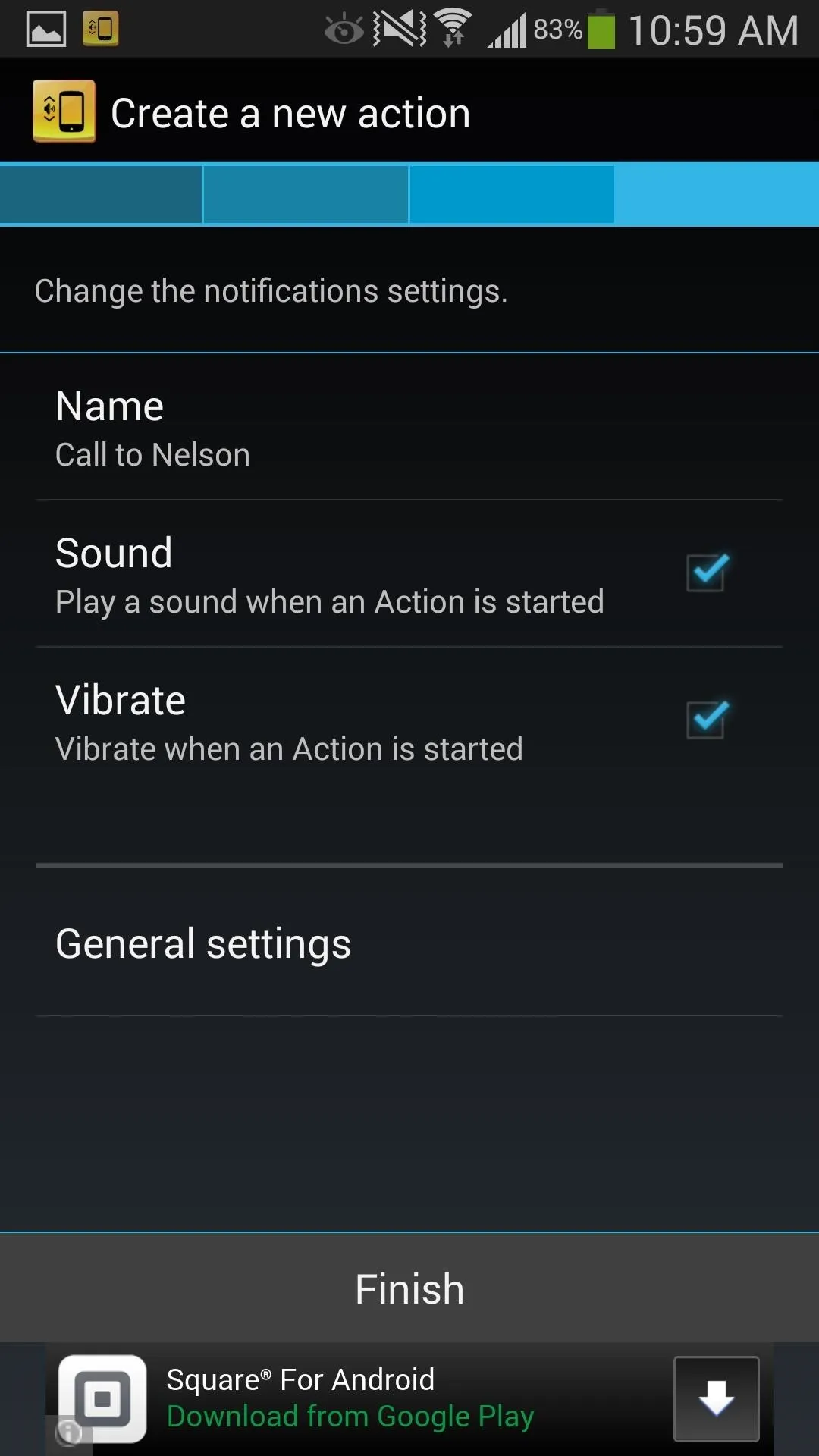Tap the app icon in title bar
819x1456 pixels.
64,111
